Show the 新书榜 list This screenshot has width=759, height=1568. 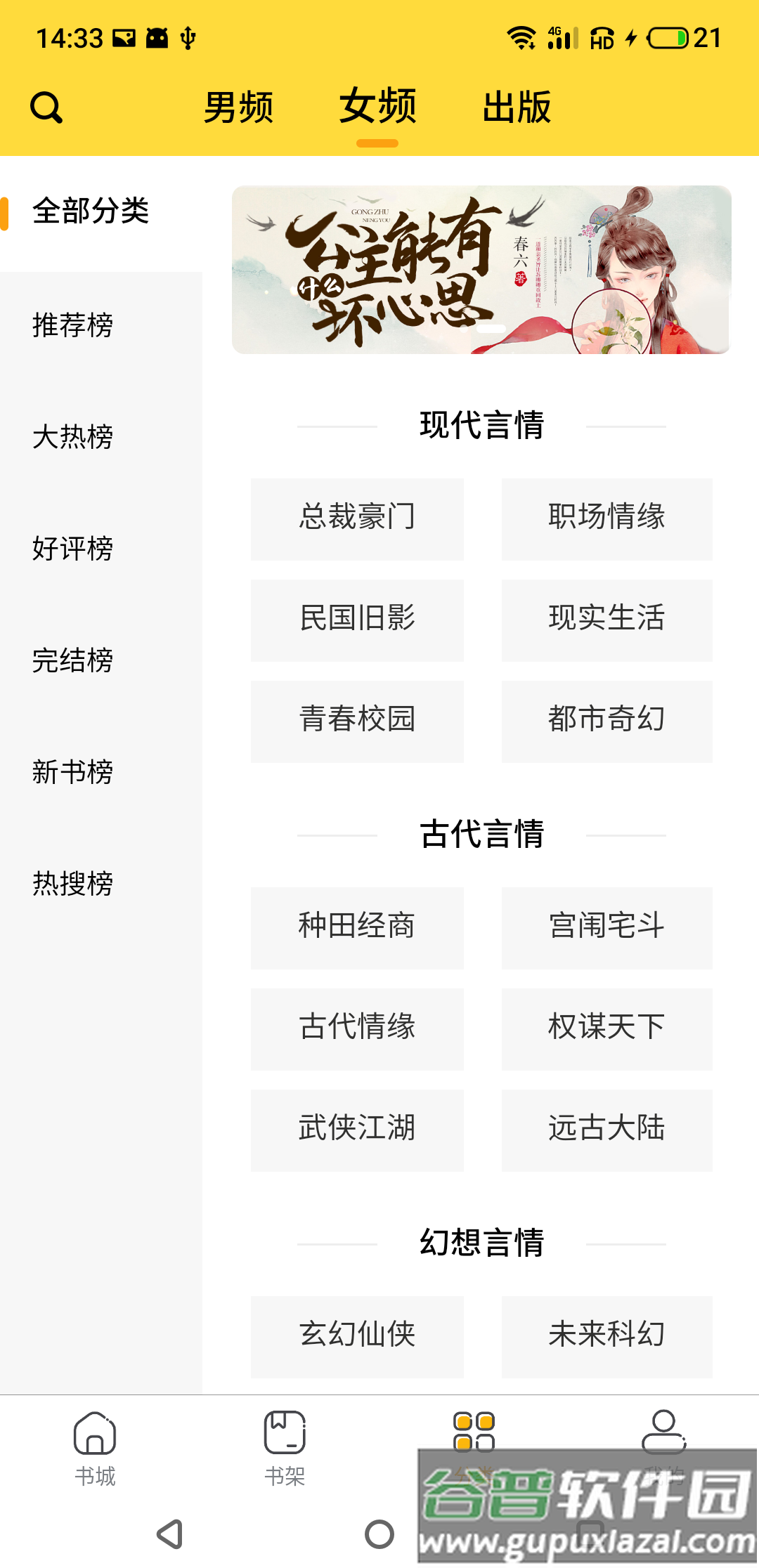pos(73,772)
